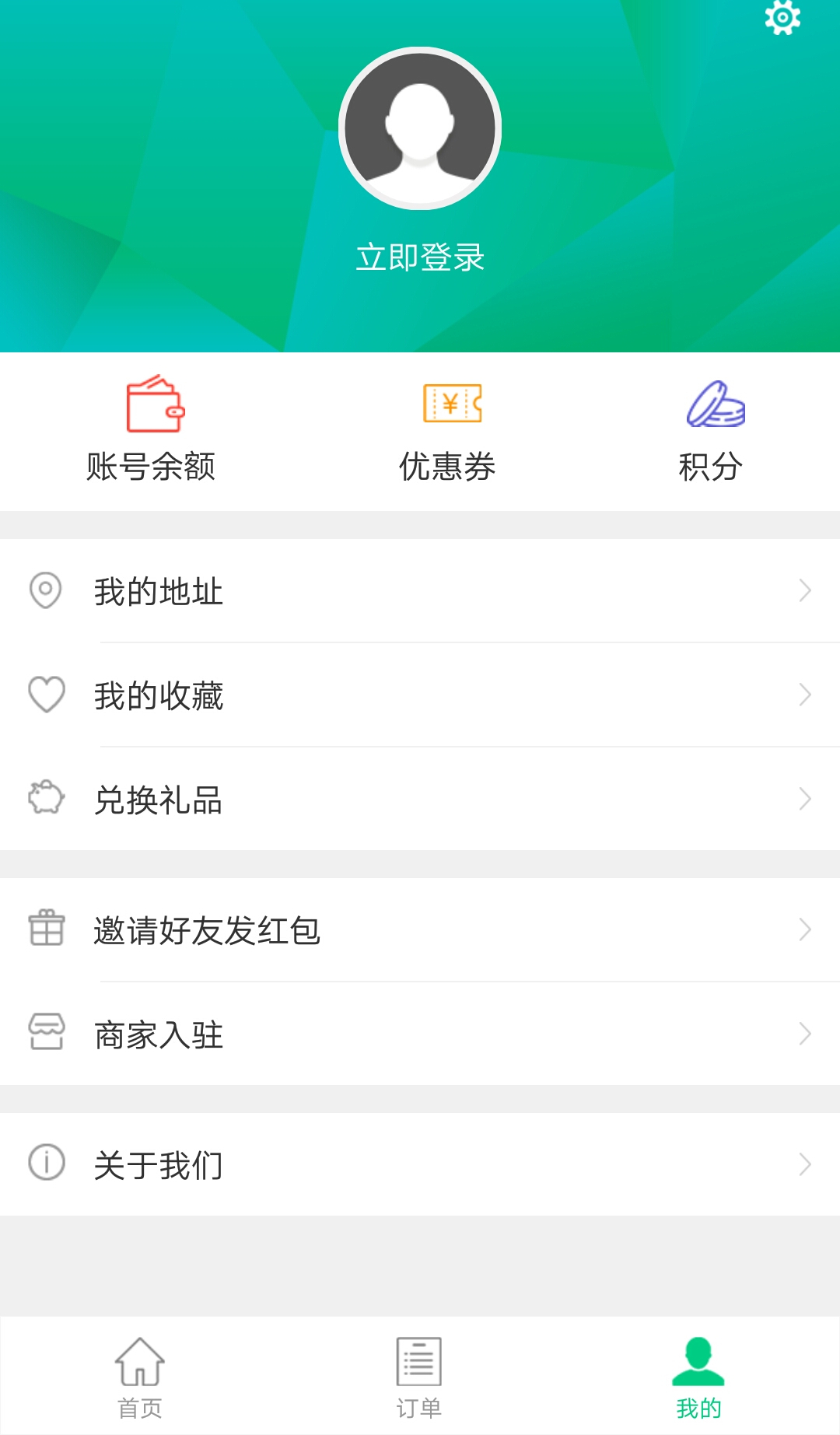The width and height of the screenshot is (840, 1435).
Task: Click the default profile avatar image
Action: (x=420, y=128)
